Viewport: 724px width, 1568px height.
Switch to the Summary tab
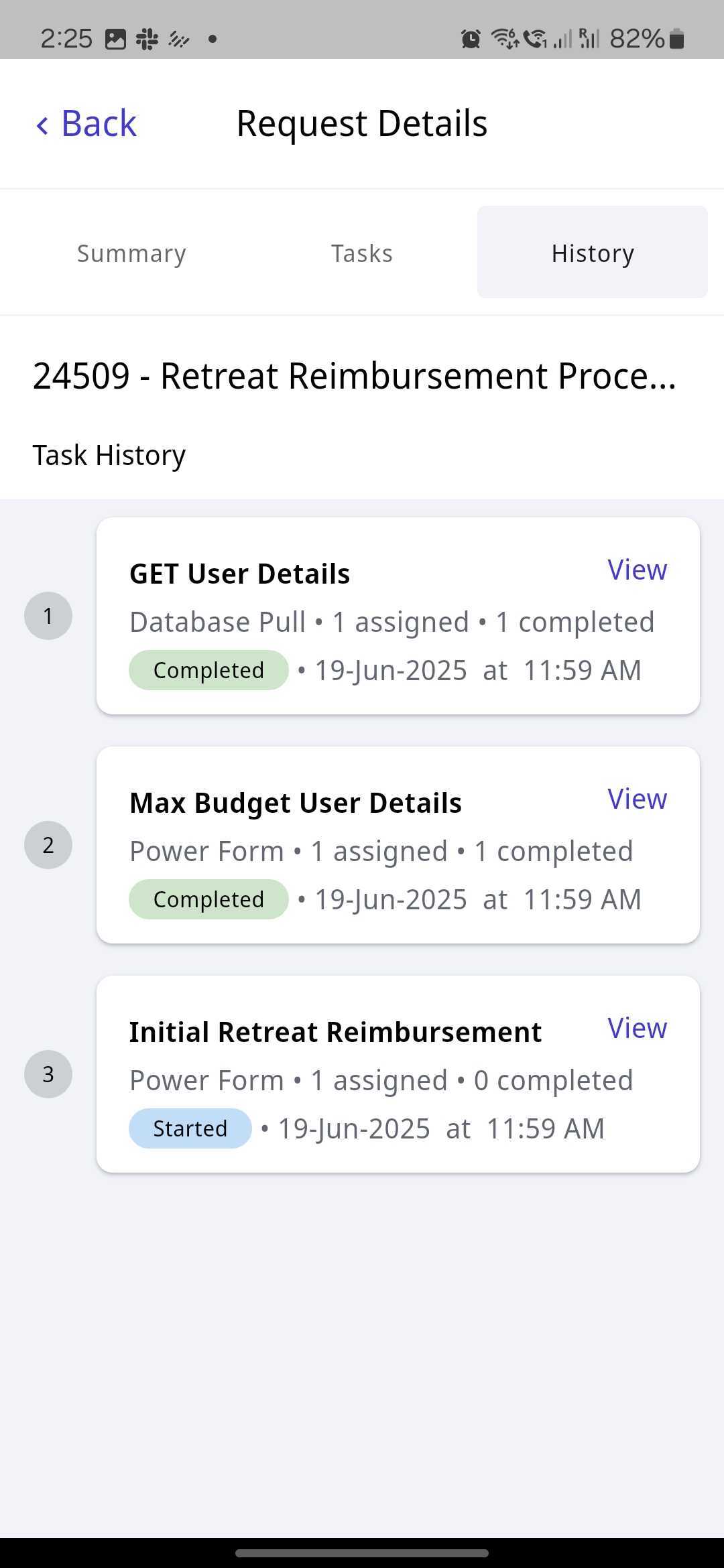131,253
